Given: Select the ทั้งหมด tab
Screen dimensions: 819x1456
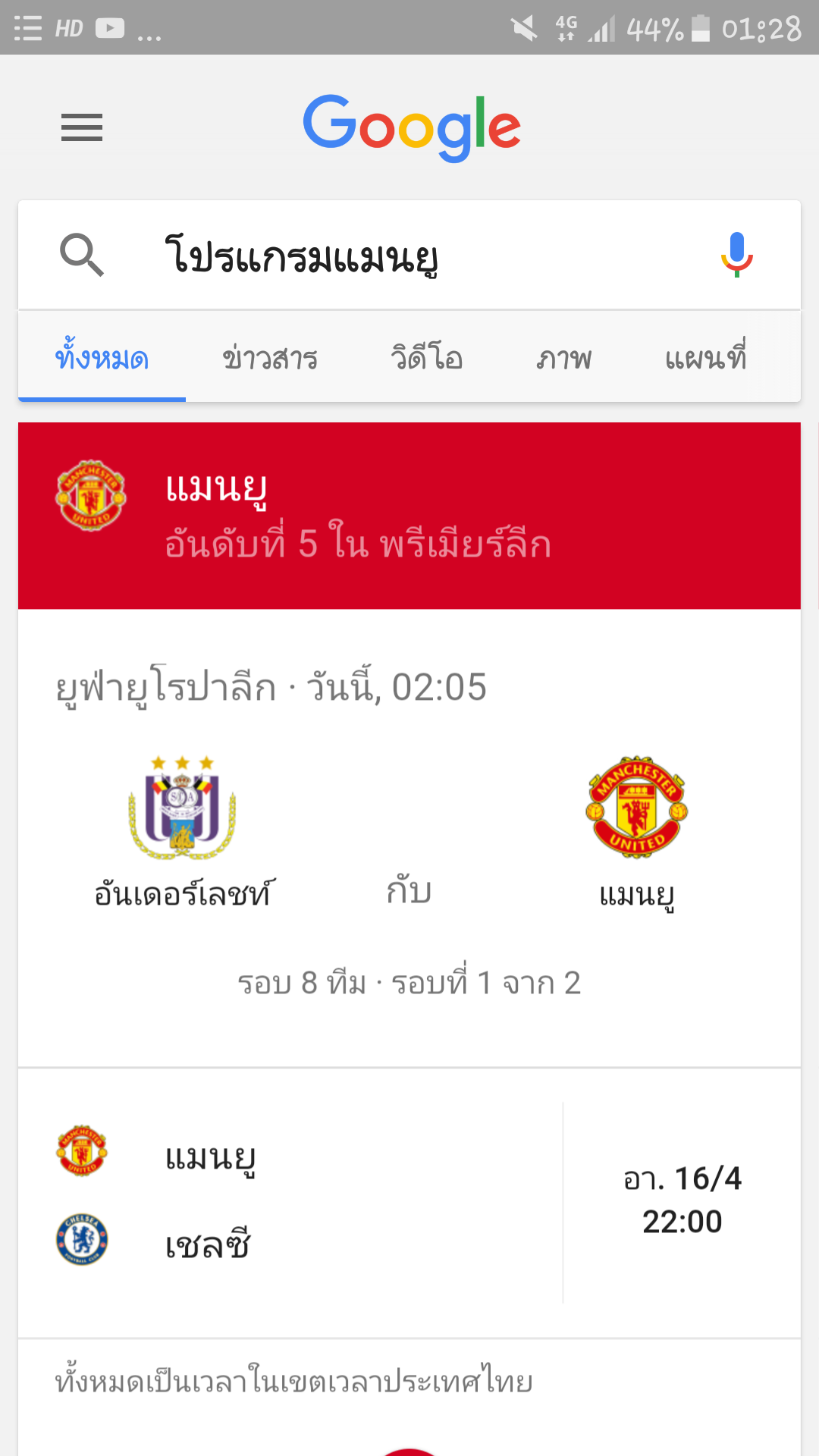Looking at the screenshot, I should point(102,358).
